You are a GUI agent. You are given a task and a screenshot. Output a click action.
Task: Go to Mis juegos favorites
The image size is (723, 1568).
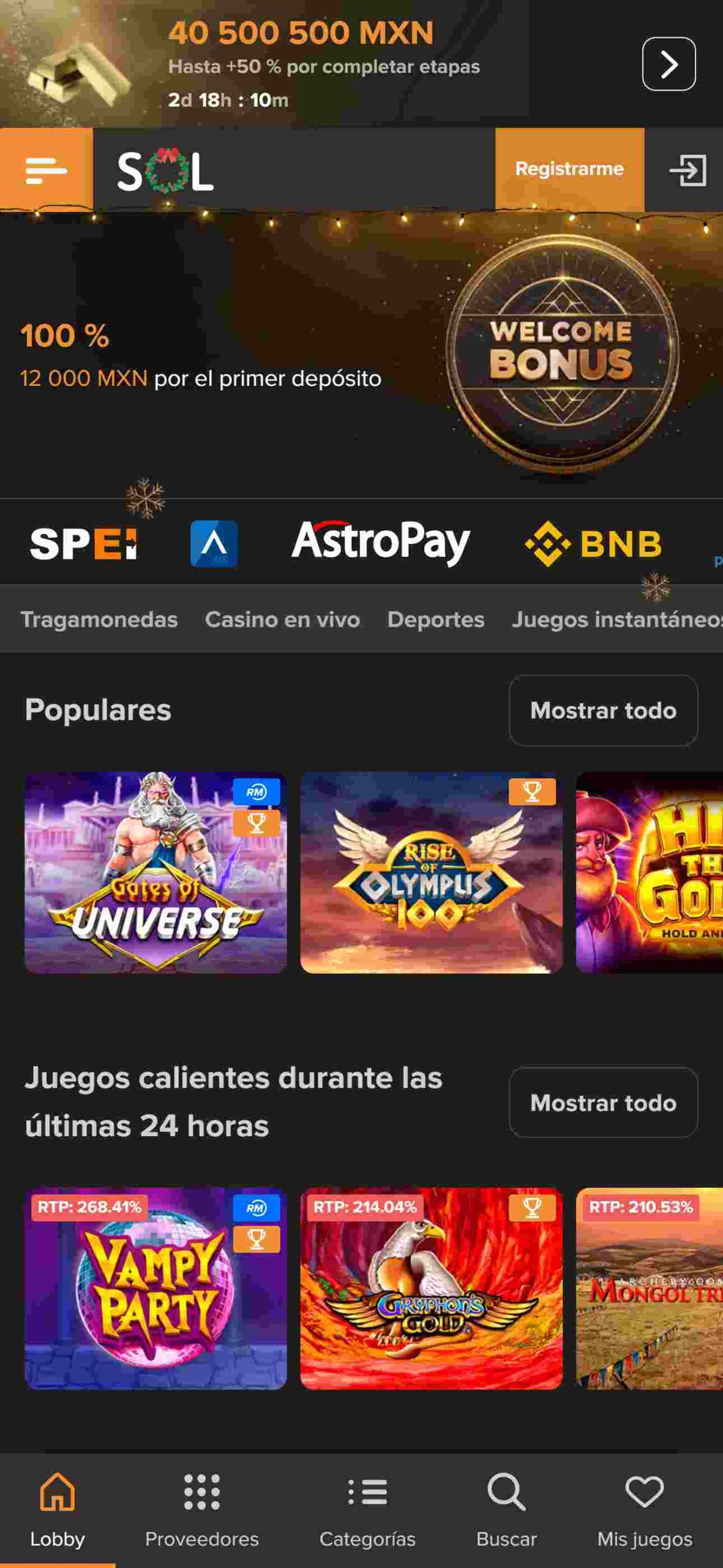(645, 1510)
